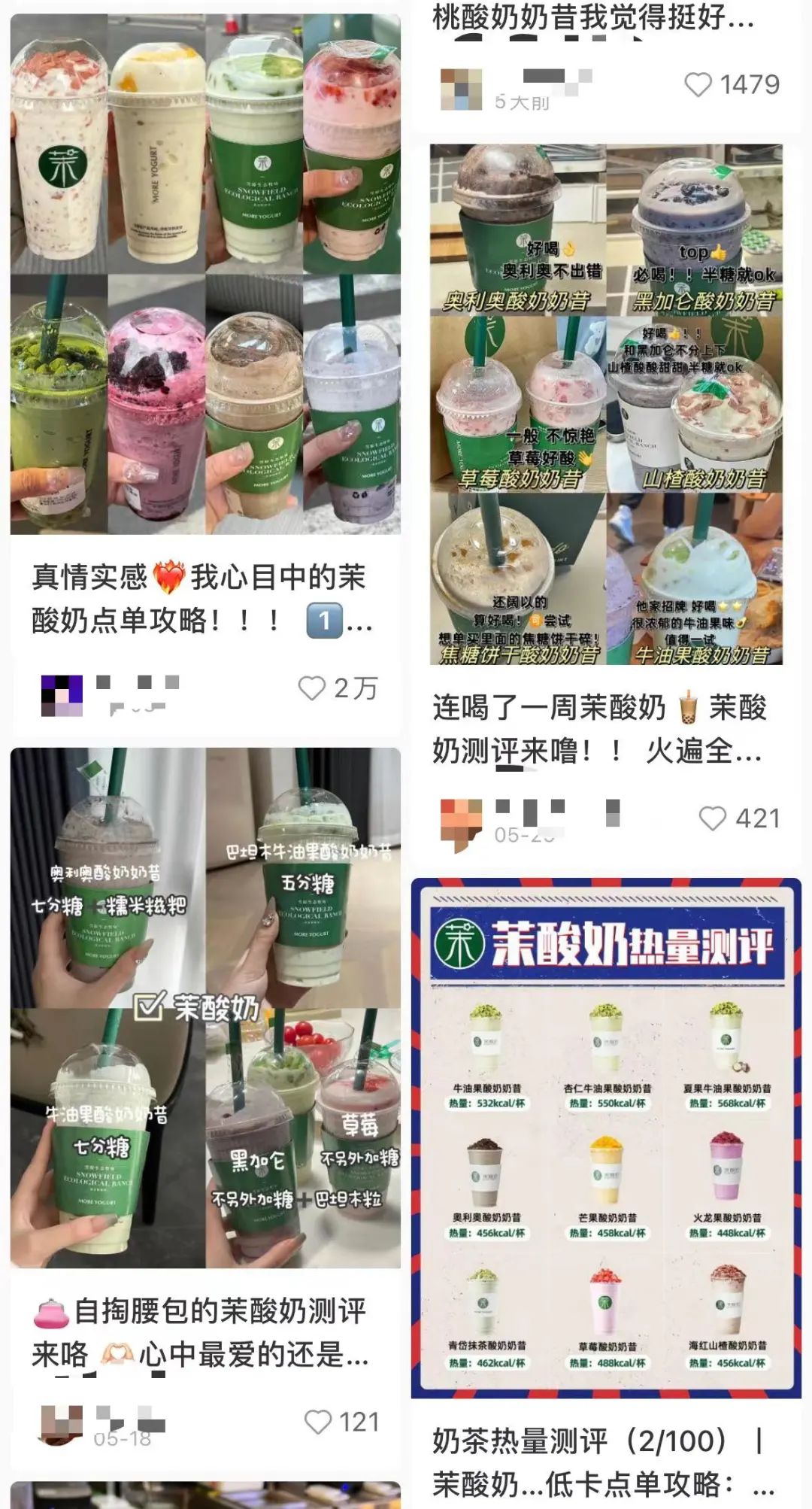View the author avatar of 真情实感 post
Screen dimensions: 812x1509
pos(62,694)
